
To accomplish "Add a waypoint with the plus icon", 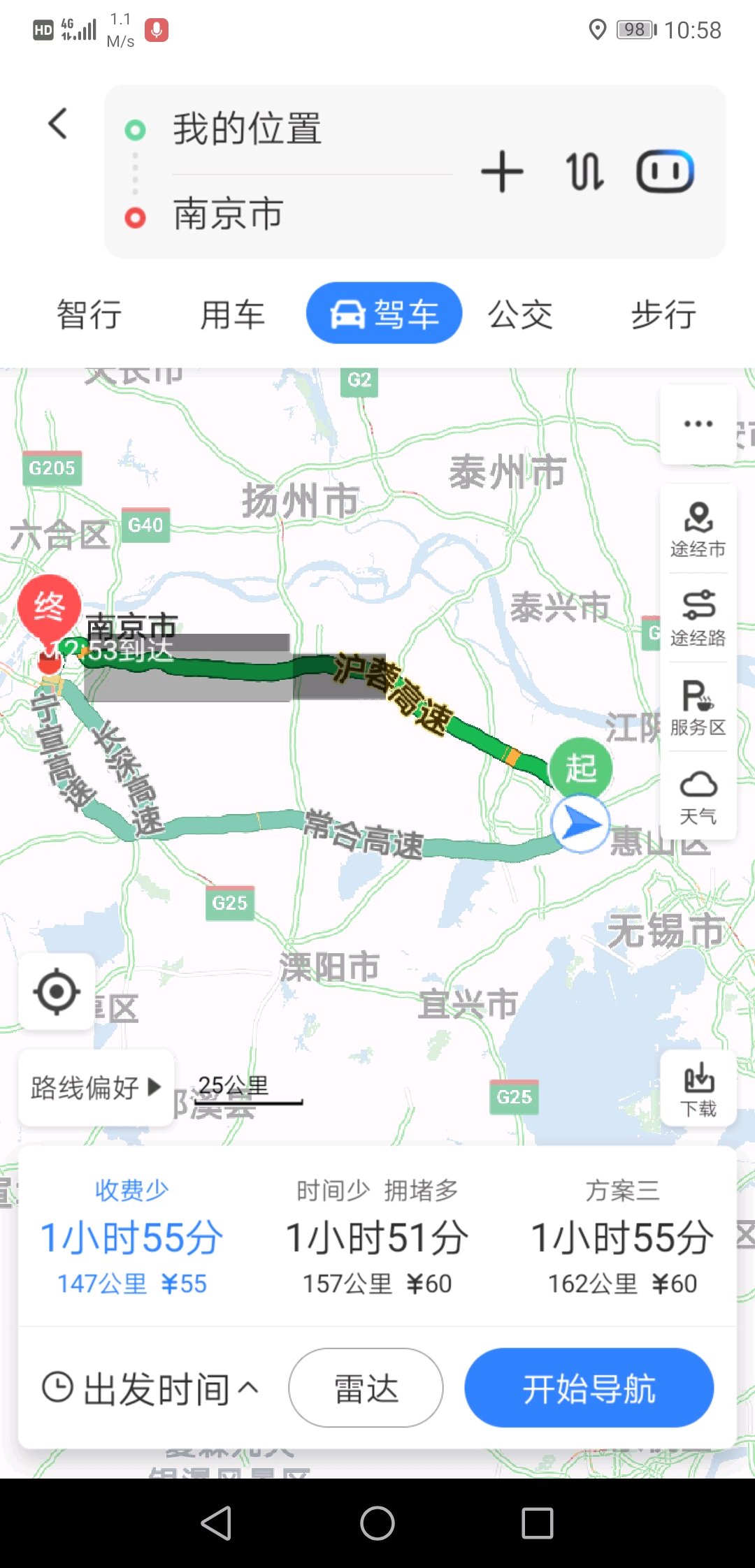I will point(502,172).
